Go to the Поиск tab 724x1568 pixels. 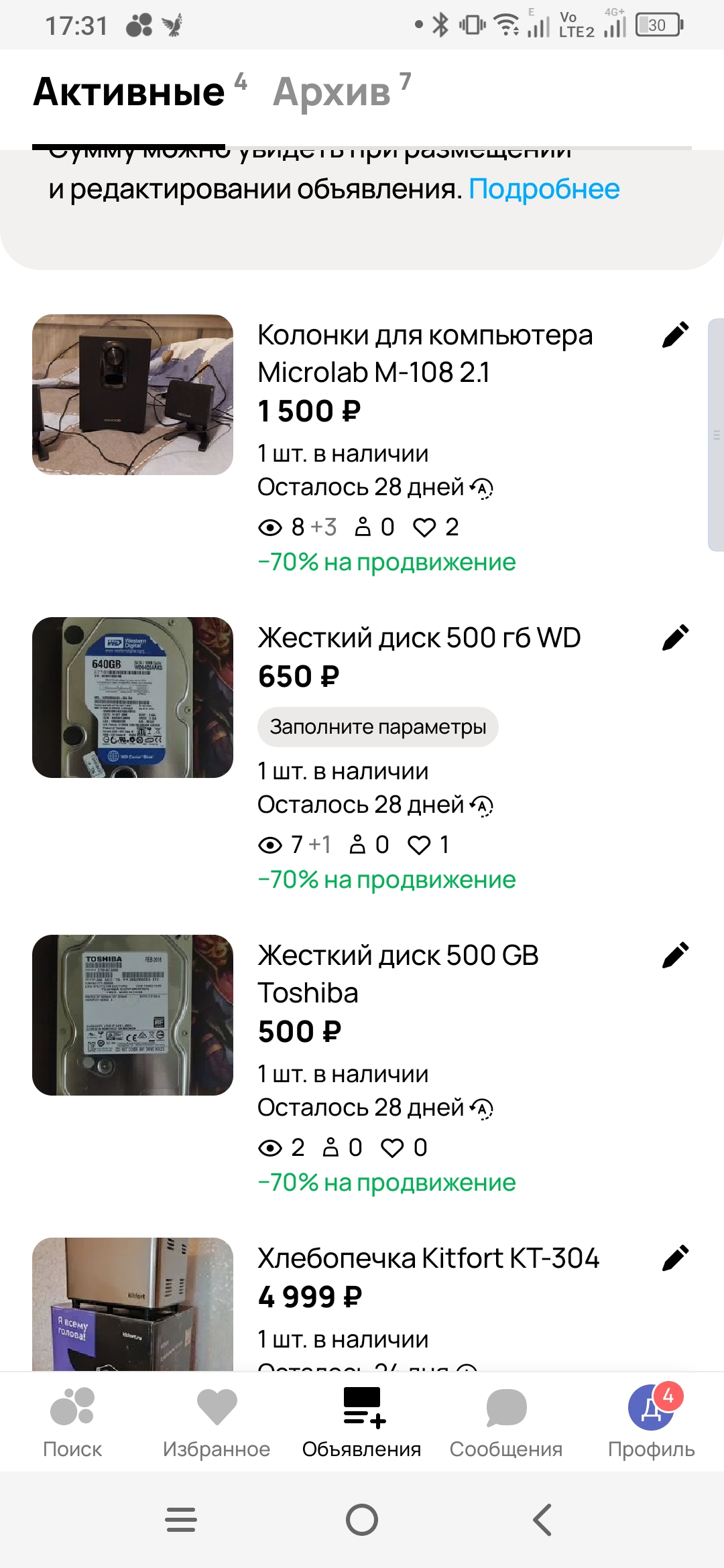(x=72, y=1422)
